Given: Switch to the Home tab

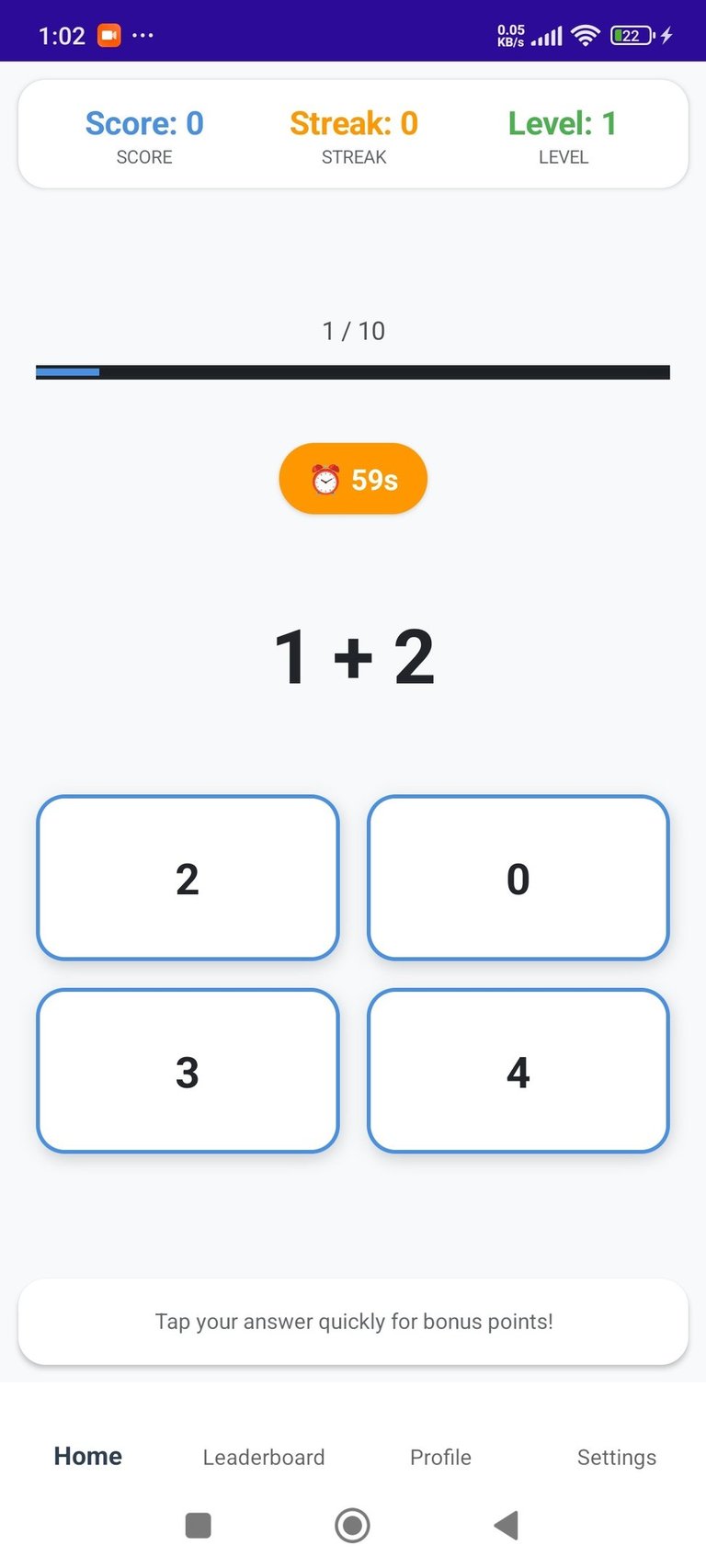Looking at the screenshot, I should (88, 1457).
